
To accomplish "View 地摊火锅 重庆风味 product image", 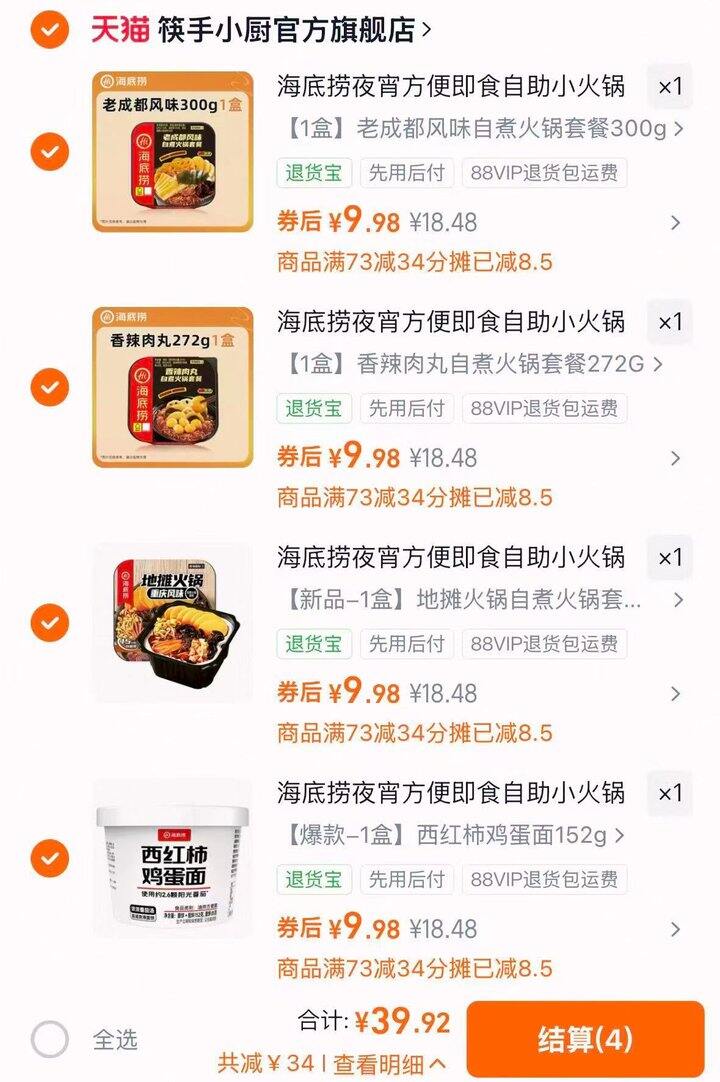I will pyautogui.click(x=172, y=623).
